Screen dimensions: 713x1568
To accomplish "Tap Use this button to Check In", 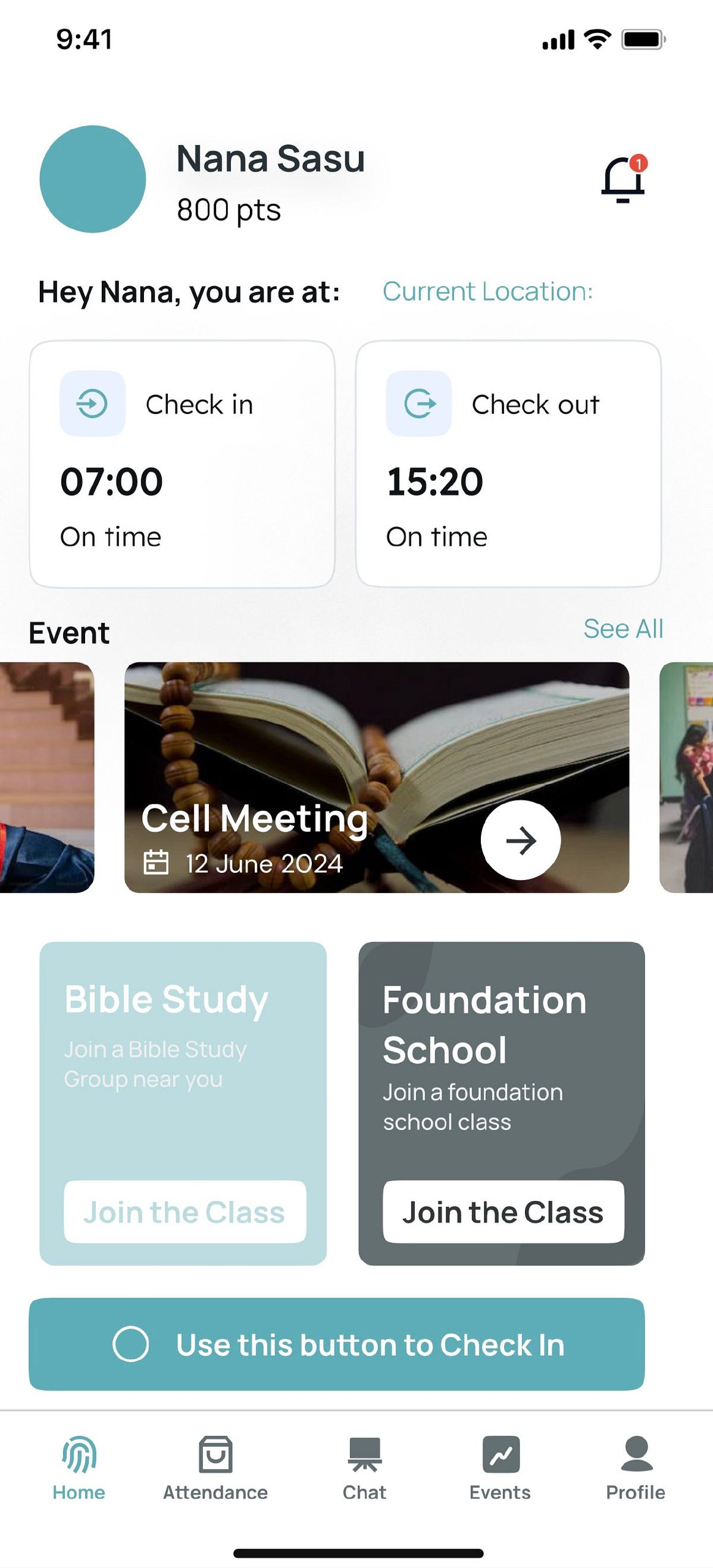I will coord(336,1344).
